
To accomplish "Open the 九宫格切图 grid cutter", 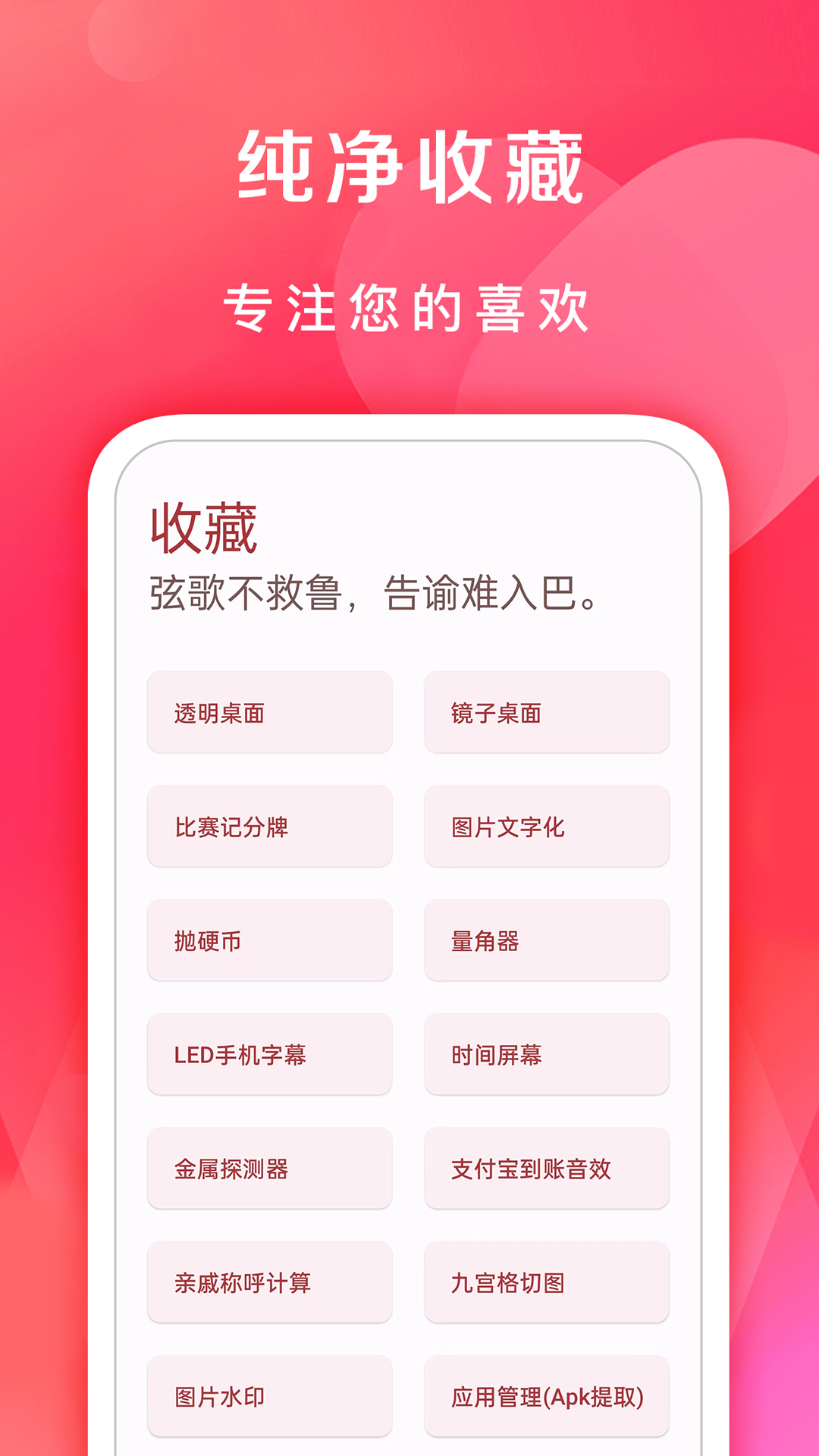I will coord(548,1283).
